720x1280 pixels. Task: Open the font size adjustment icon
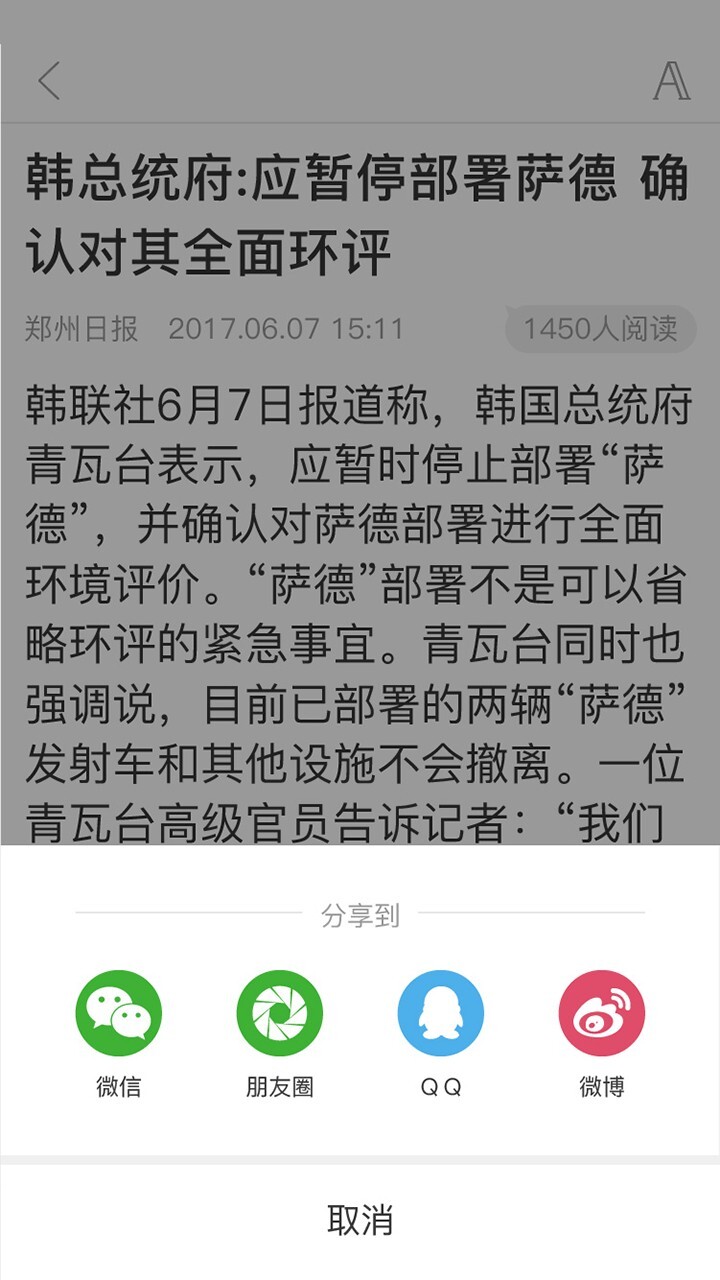[671, 80]
